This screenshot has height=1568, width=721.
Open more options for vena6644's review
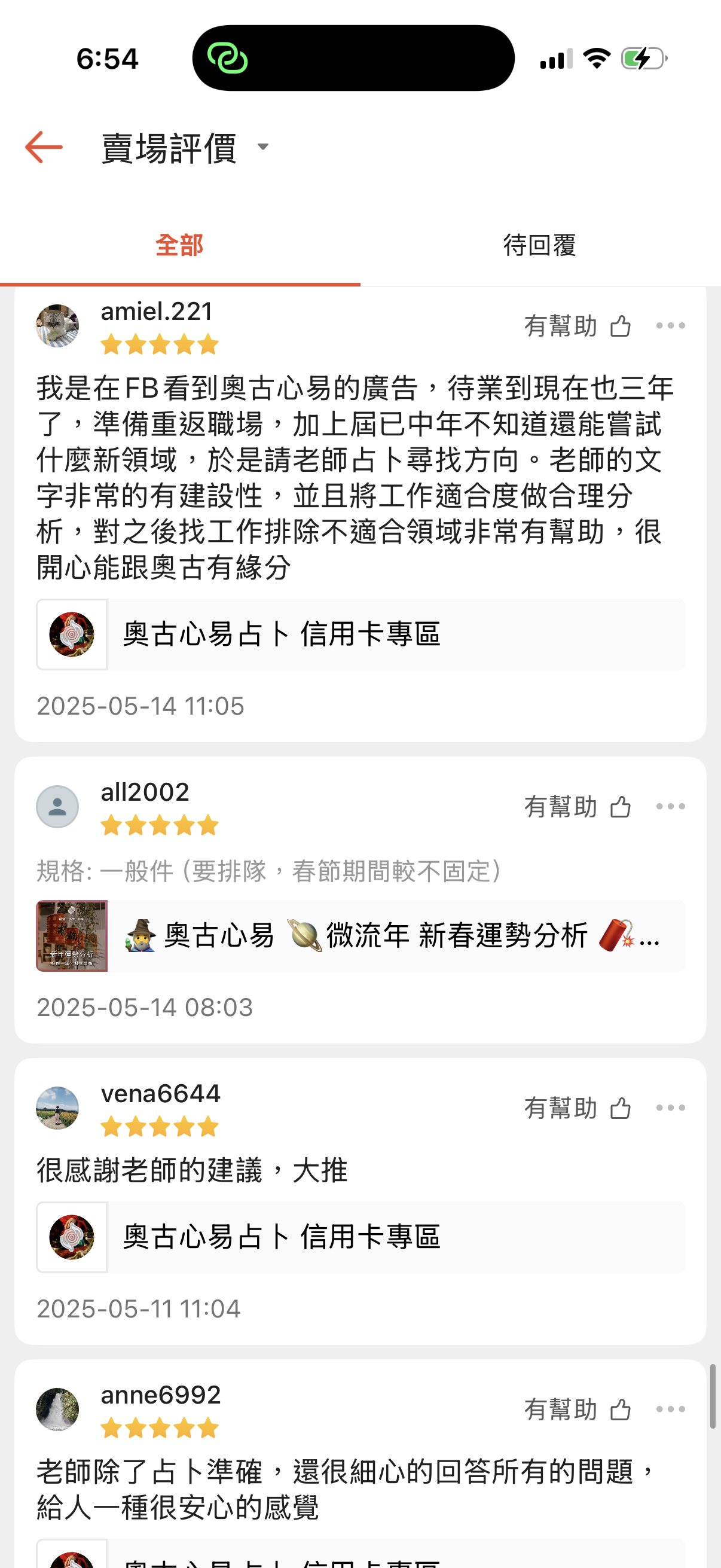point(671,1109)
